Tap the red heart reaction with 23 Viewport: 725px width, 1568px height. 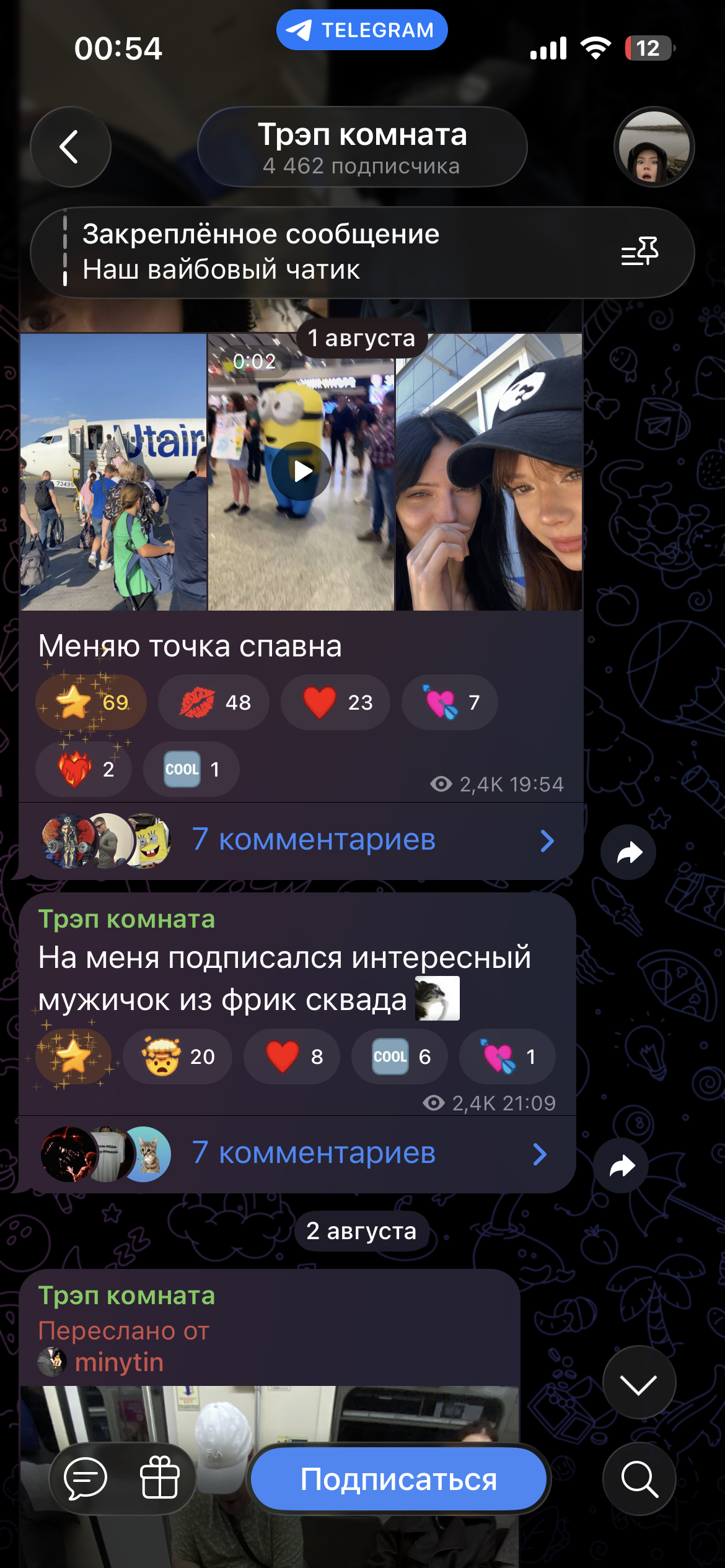tap(335, 702)
